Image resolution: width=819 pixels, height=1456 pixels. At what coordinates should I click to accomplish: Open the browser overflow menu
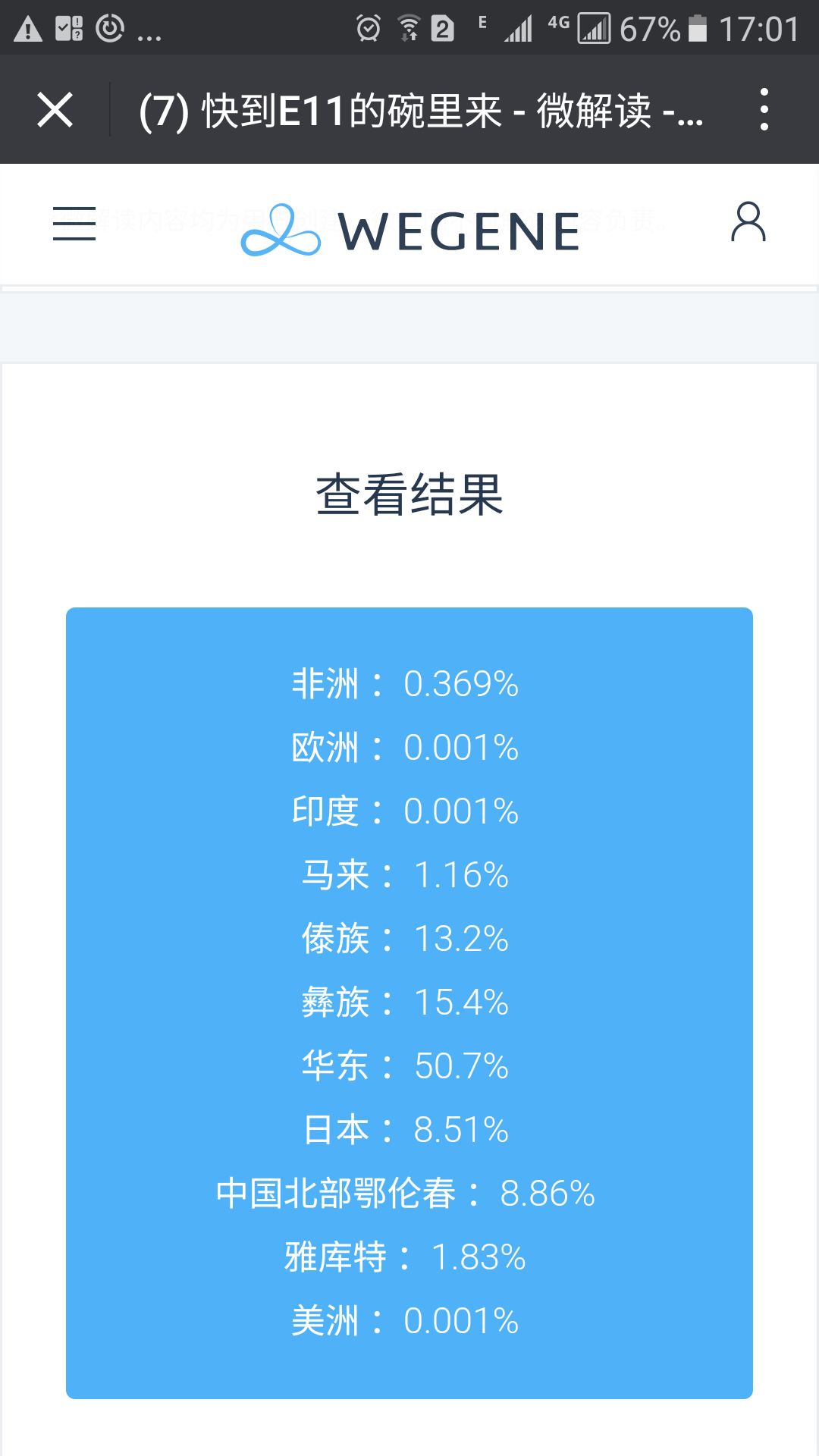point(764,109)
